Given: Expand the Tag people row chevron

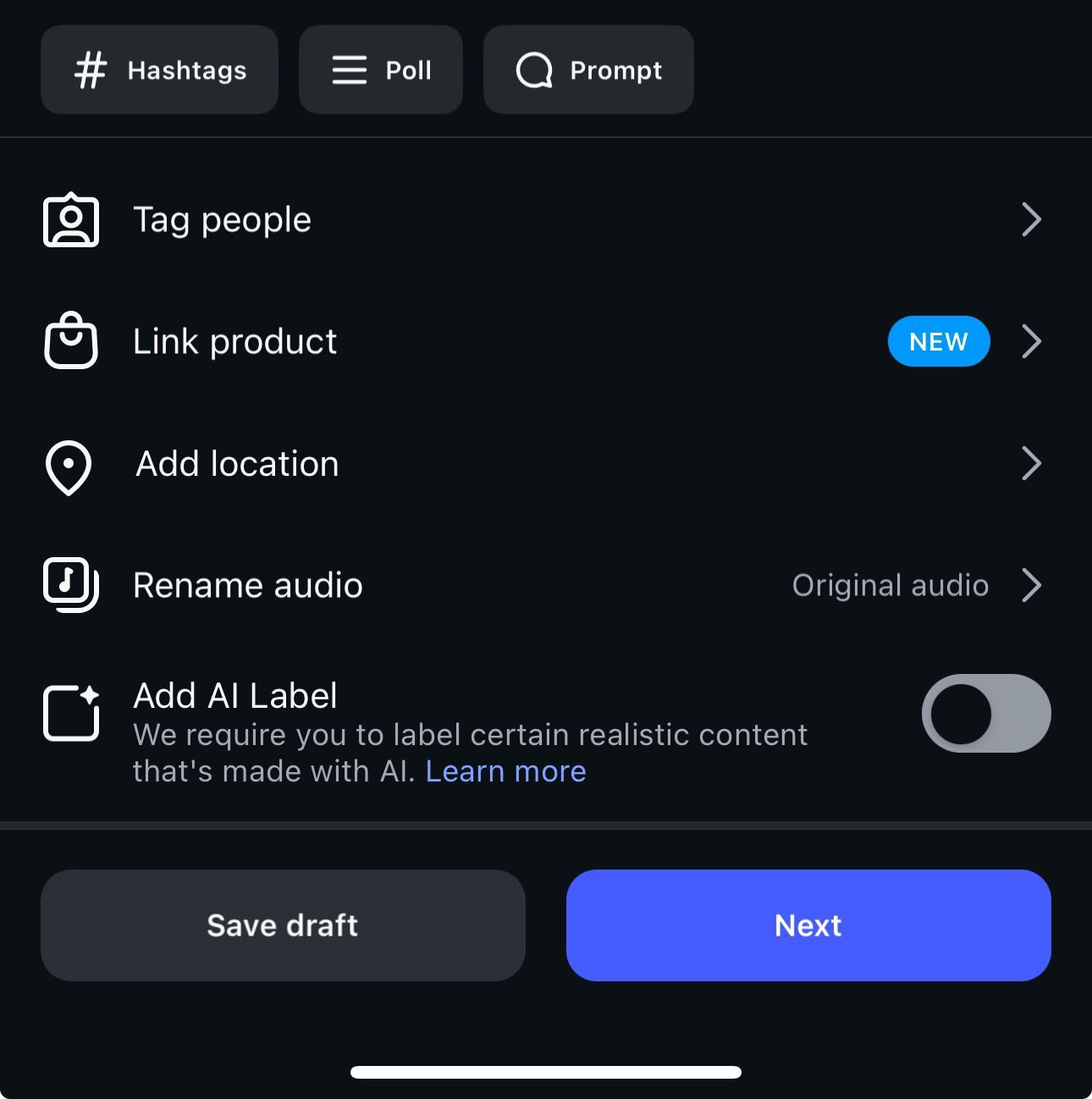Looking at the screenshot, I should [x=1033, y=219].
